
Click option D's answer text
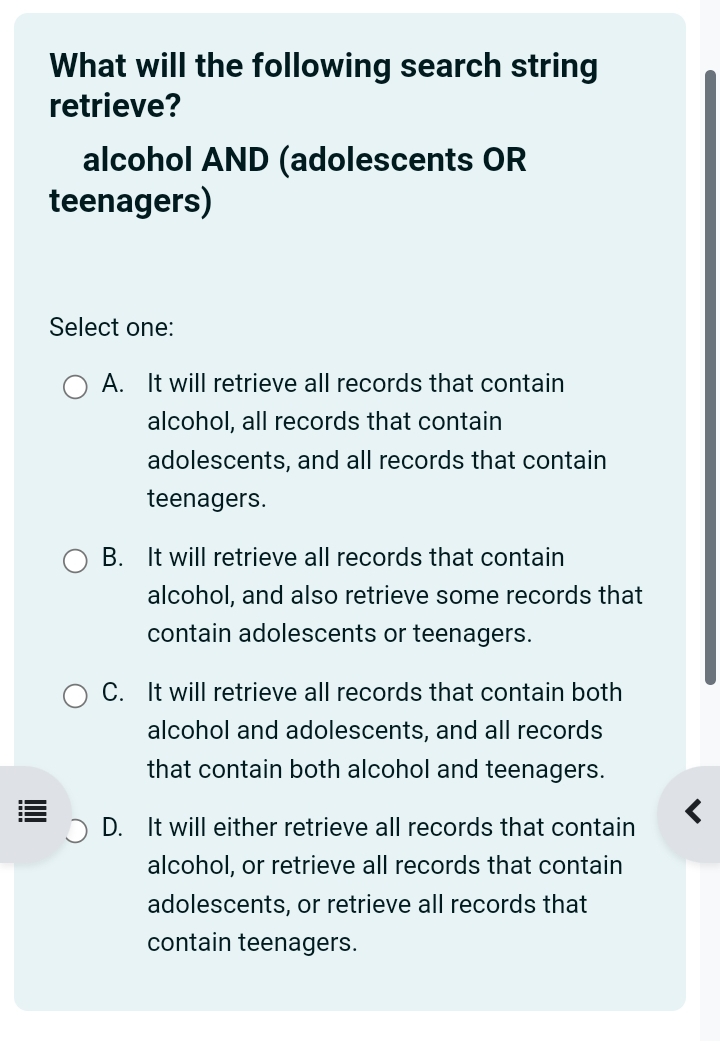point(391,885)
